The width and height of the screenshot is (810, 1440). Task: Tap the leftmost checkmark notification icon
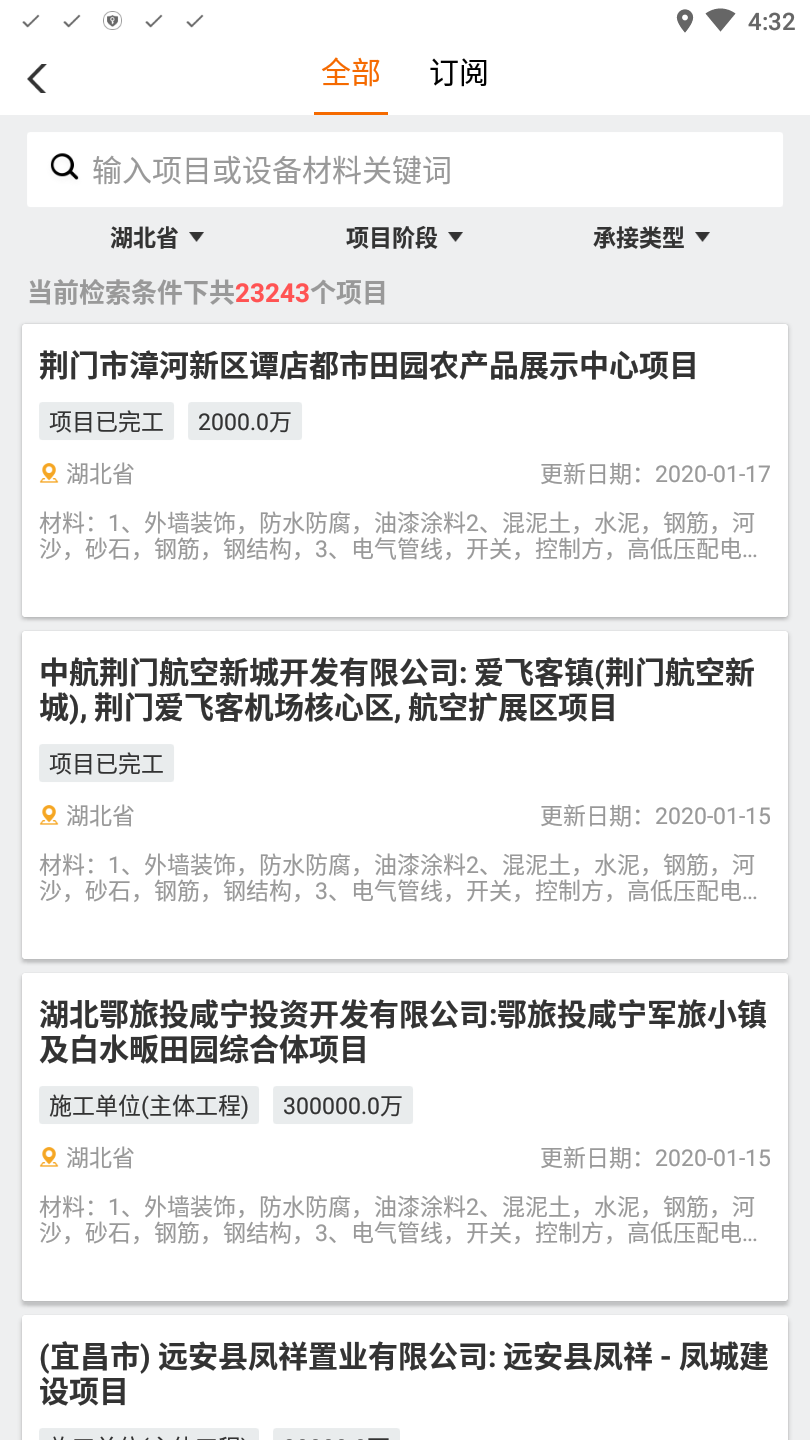pyautogui.click(x=30, y=20)
